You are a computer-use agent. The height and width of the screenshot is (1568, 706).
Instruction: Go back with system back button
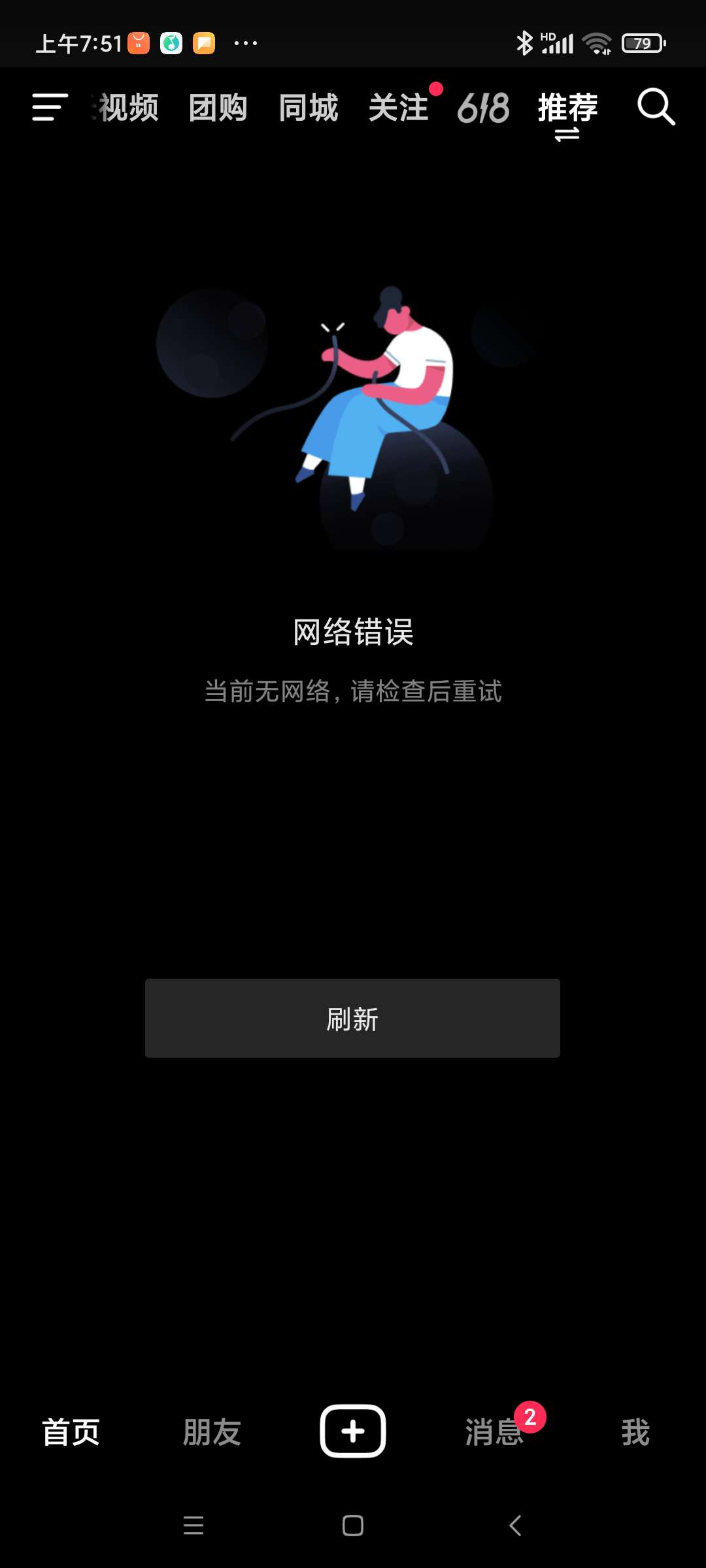(515, 1526)
